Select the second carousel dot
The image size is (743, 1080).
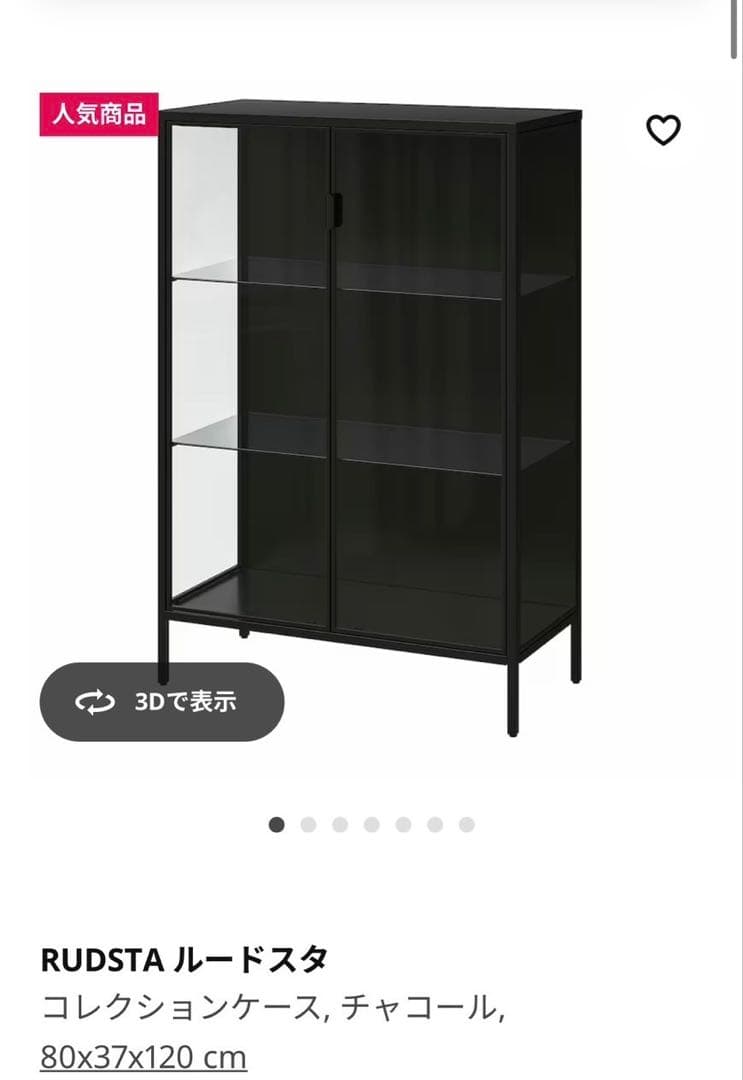311,823
